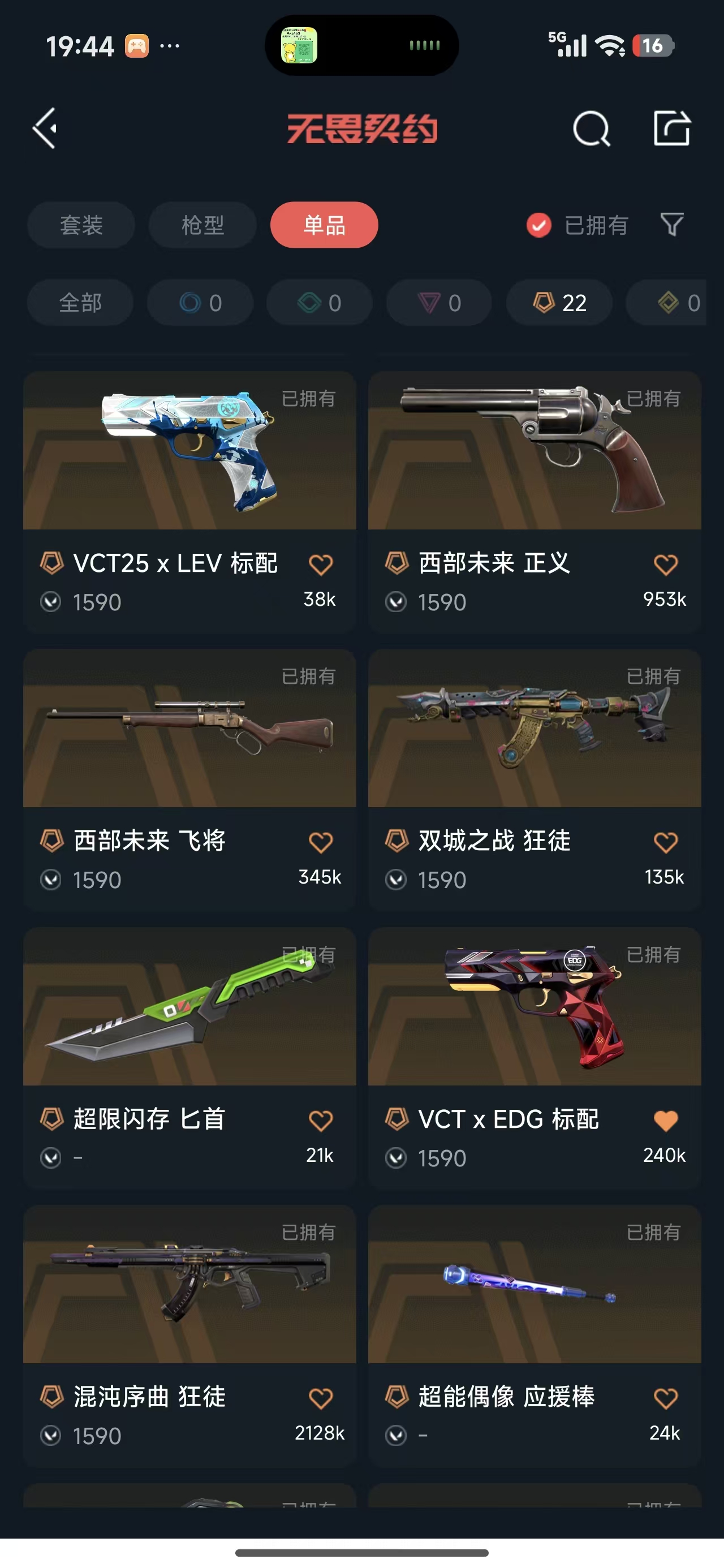Image resolution: width=724 pixels, height=1568 pixels.
Task: Open the search icon in the header
Action: [x=591, y=128]
